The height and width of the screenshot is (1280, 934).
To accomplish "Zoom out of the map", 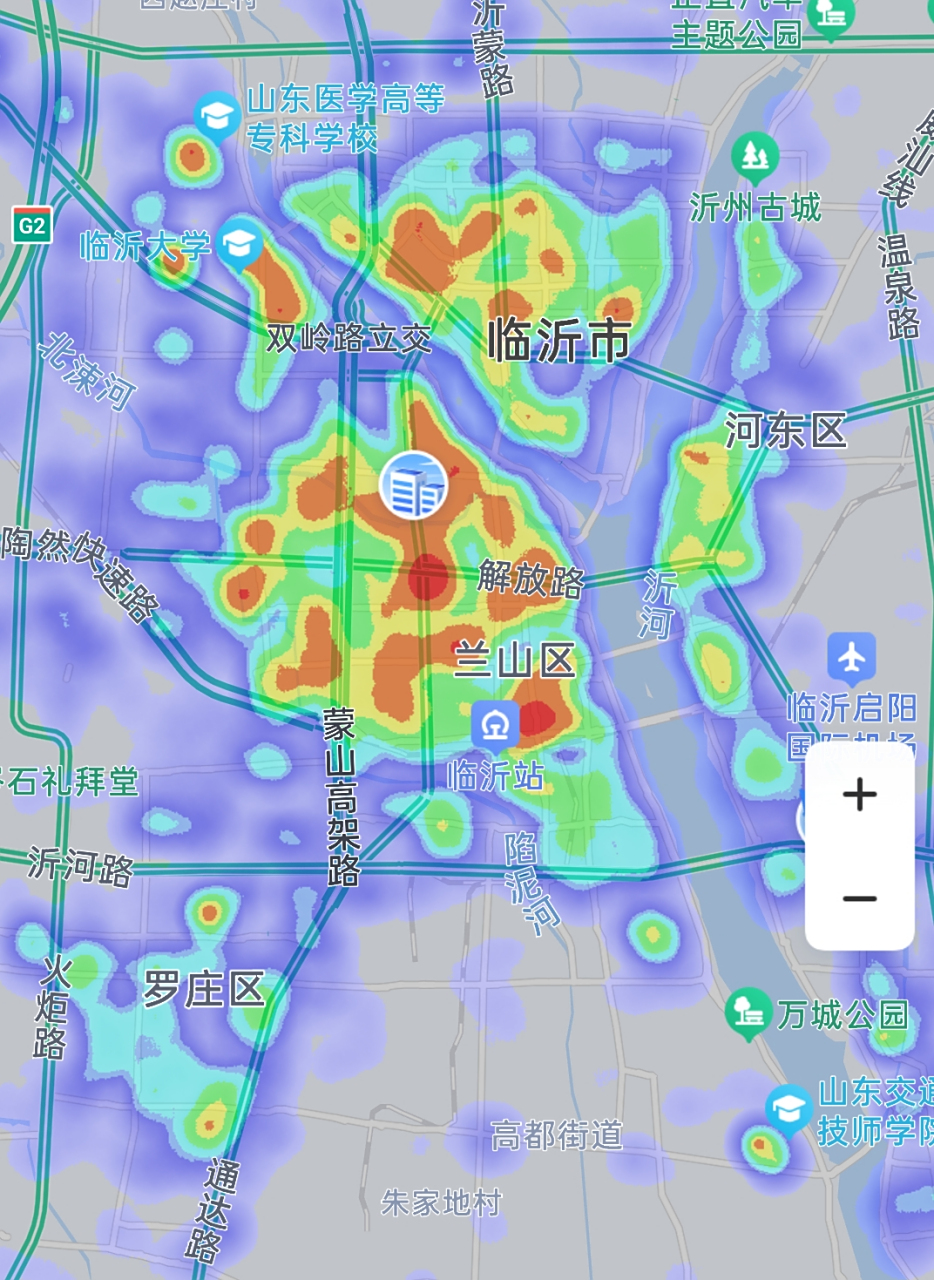I will [x=859, y=898].
